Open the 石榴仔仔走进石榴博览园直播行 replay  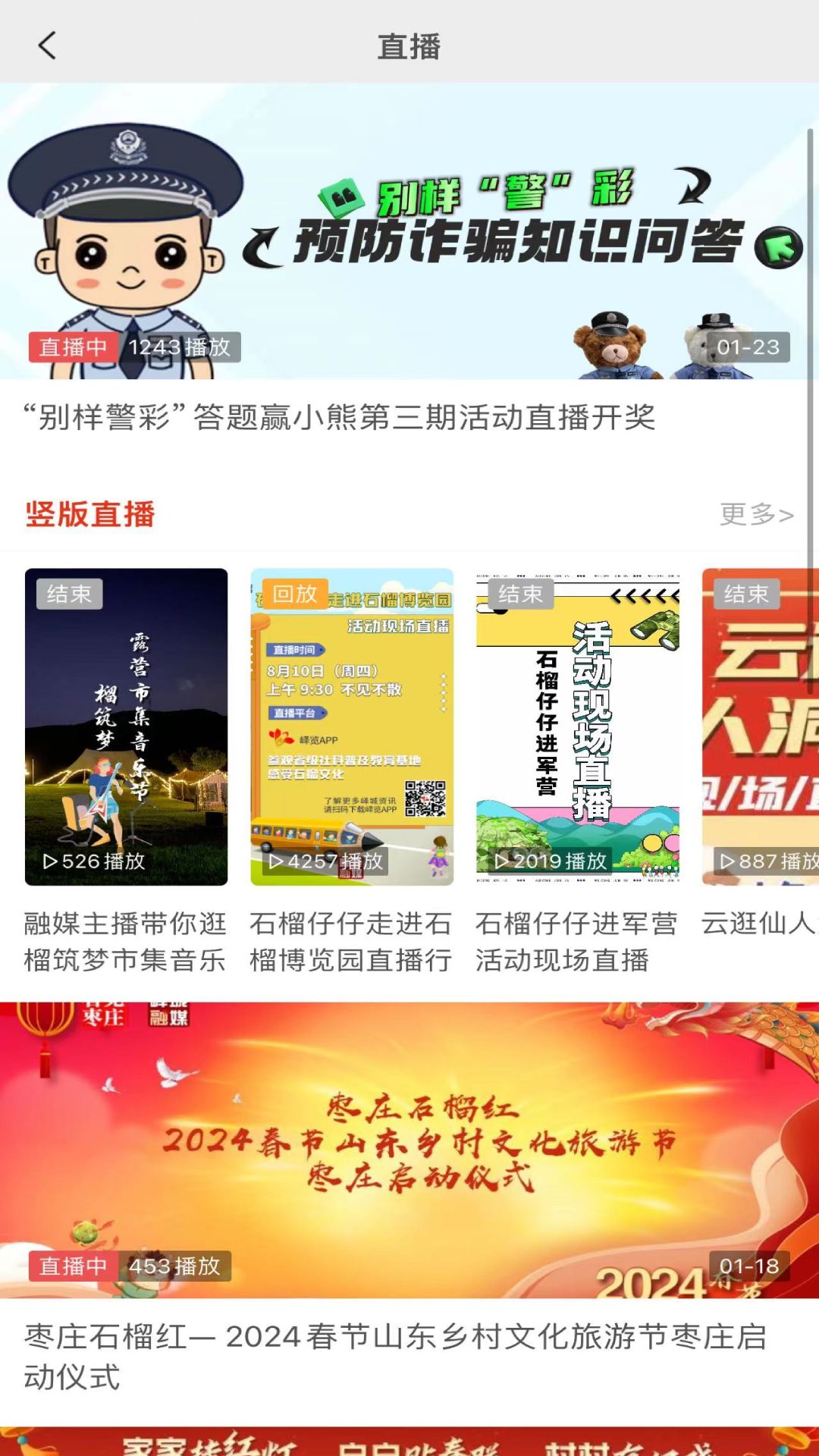(352, 726)
